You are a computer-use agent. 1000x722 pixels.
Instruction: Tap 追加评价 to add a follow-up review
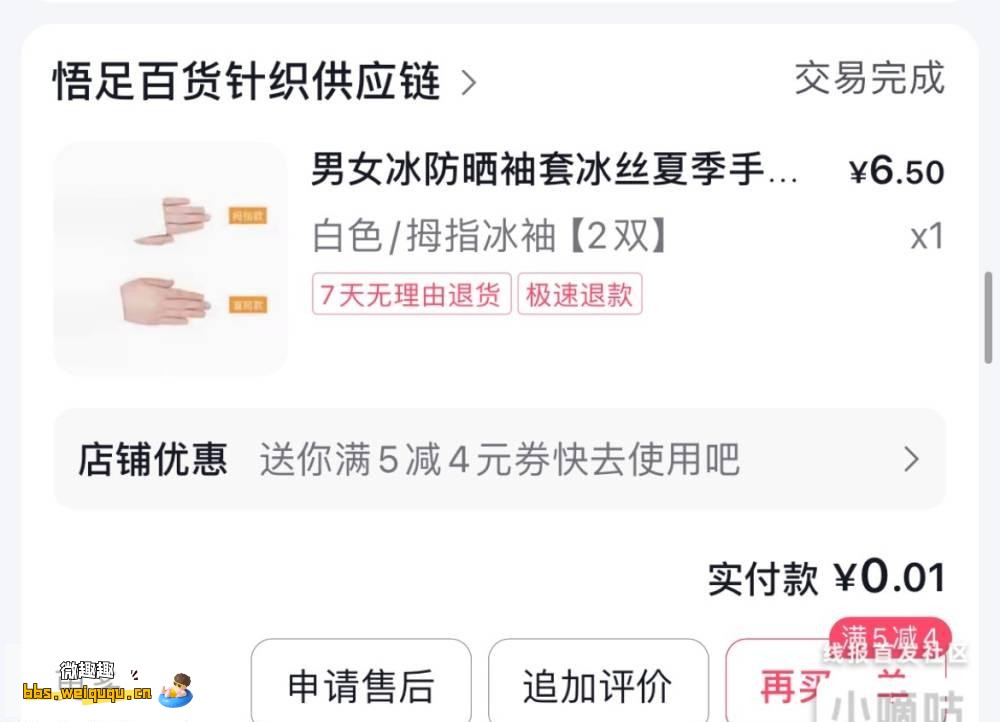(597, 685)
